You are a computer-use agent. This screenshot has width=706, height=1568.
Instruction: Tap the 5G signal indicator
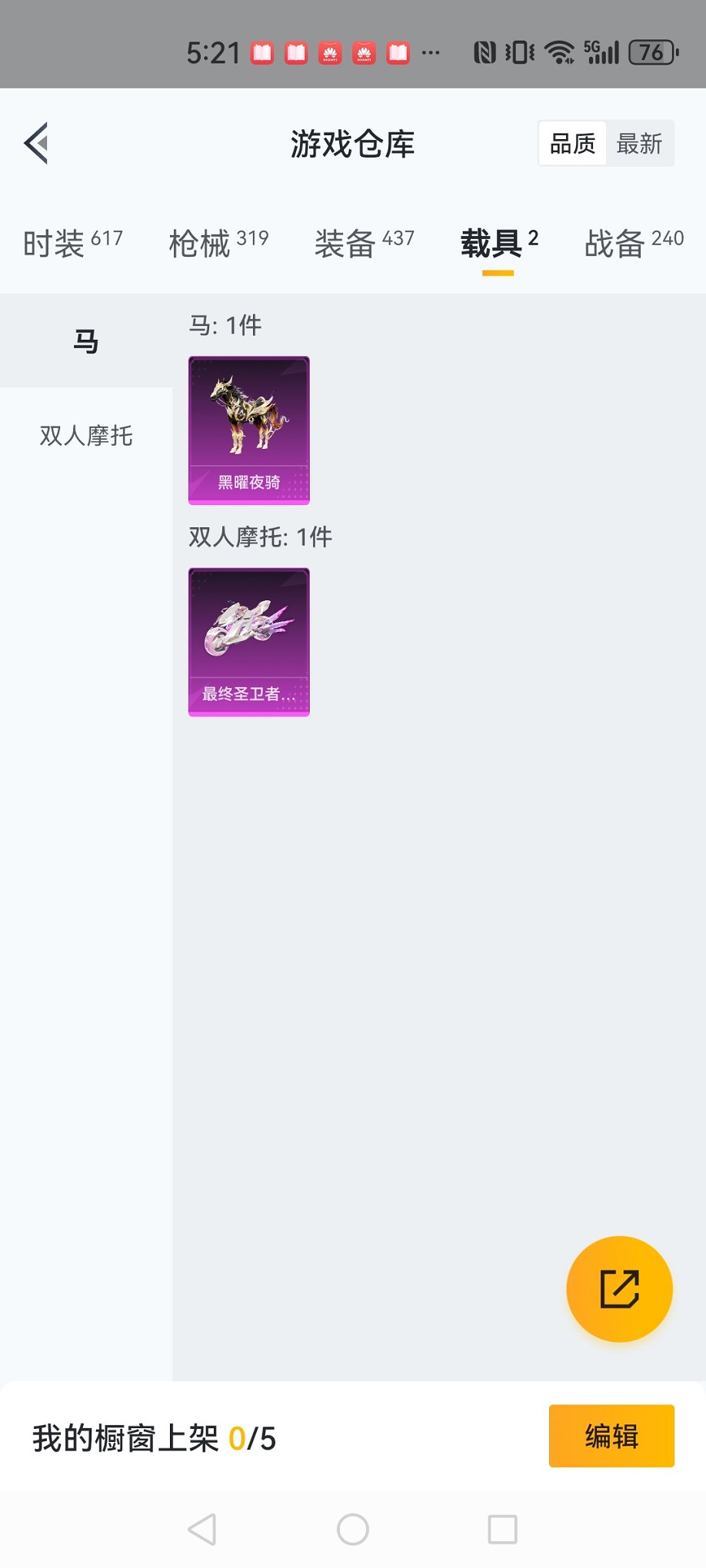point(602,51)
